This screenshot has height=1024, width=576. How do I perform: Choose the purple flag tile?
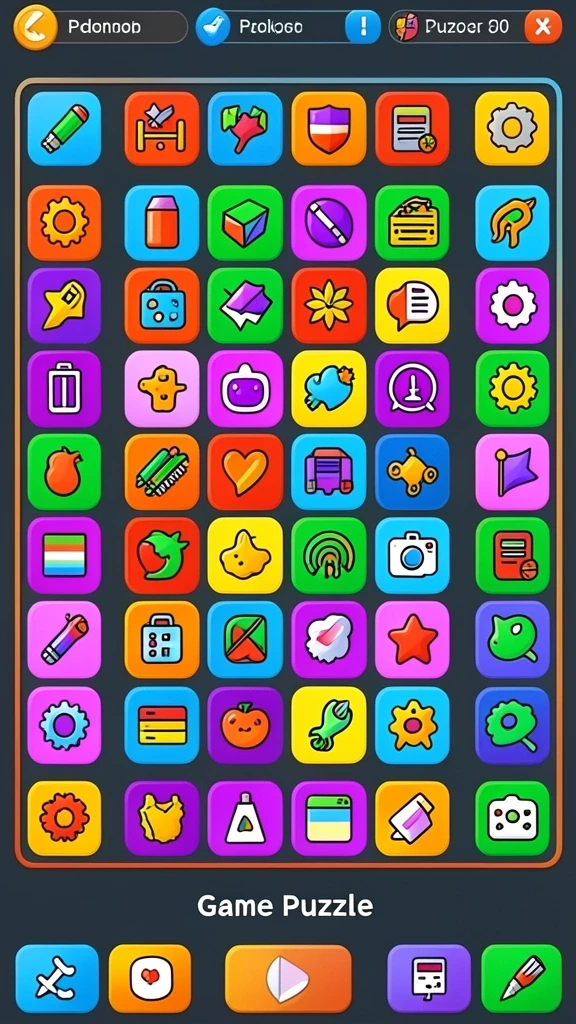(x=512, y=472)
